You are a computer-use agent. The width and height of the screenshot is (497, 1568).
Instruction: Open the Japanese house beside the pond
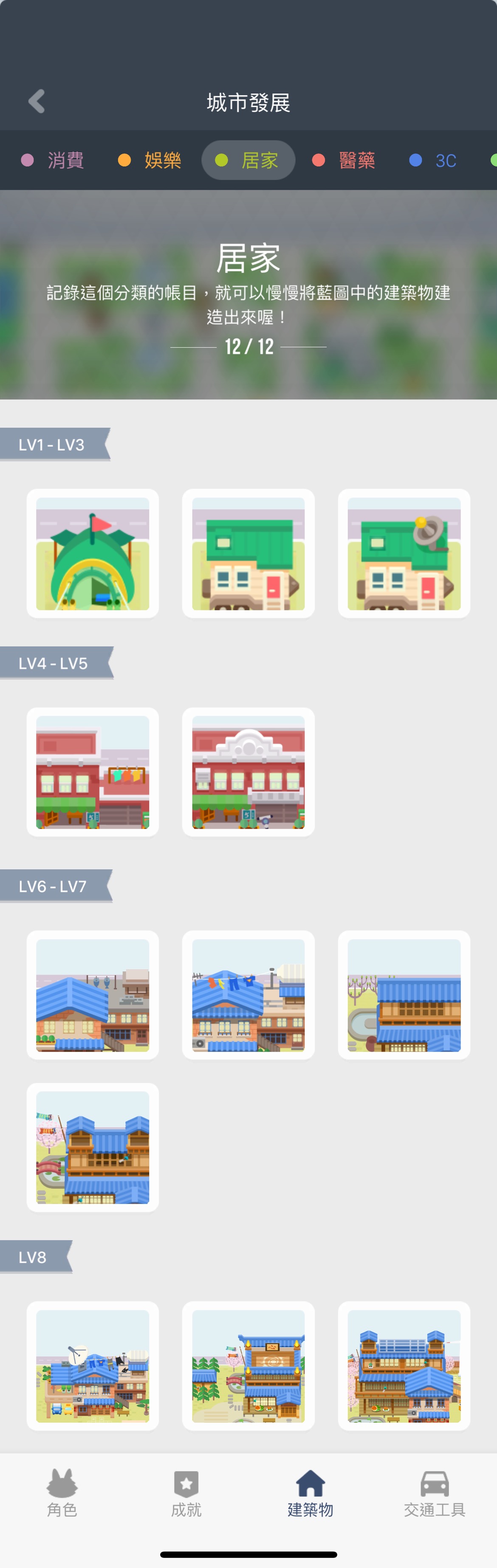404,995
